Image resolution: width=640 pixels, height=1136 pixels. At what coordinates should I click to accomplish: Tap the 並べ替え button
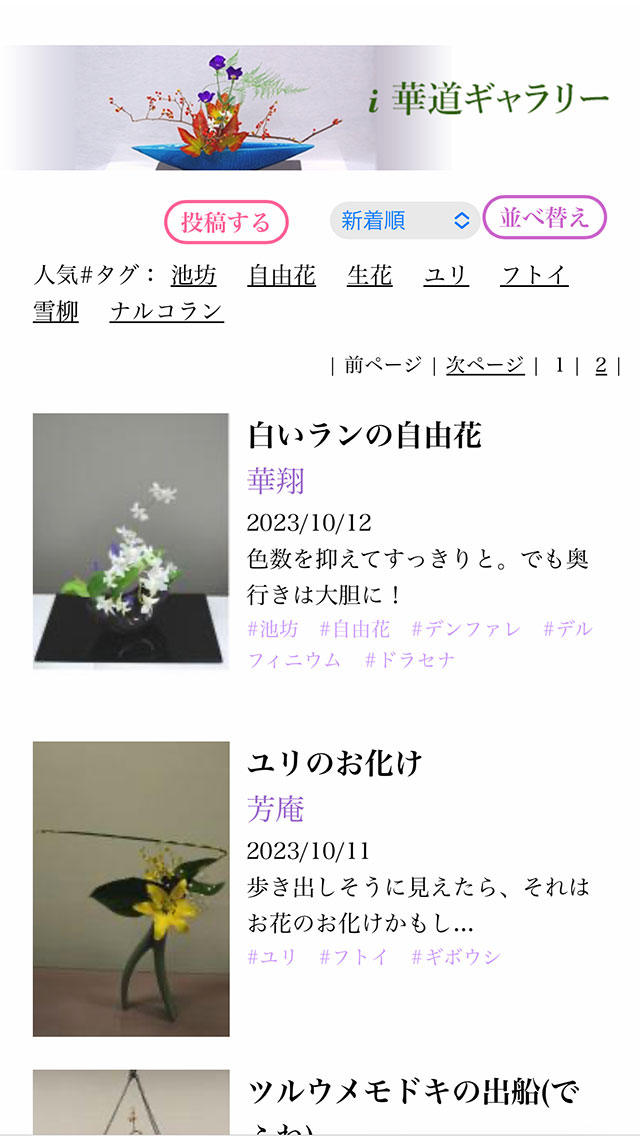(x=545, y=217)
